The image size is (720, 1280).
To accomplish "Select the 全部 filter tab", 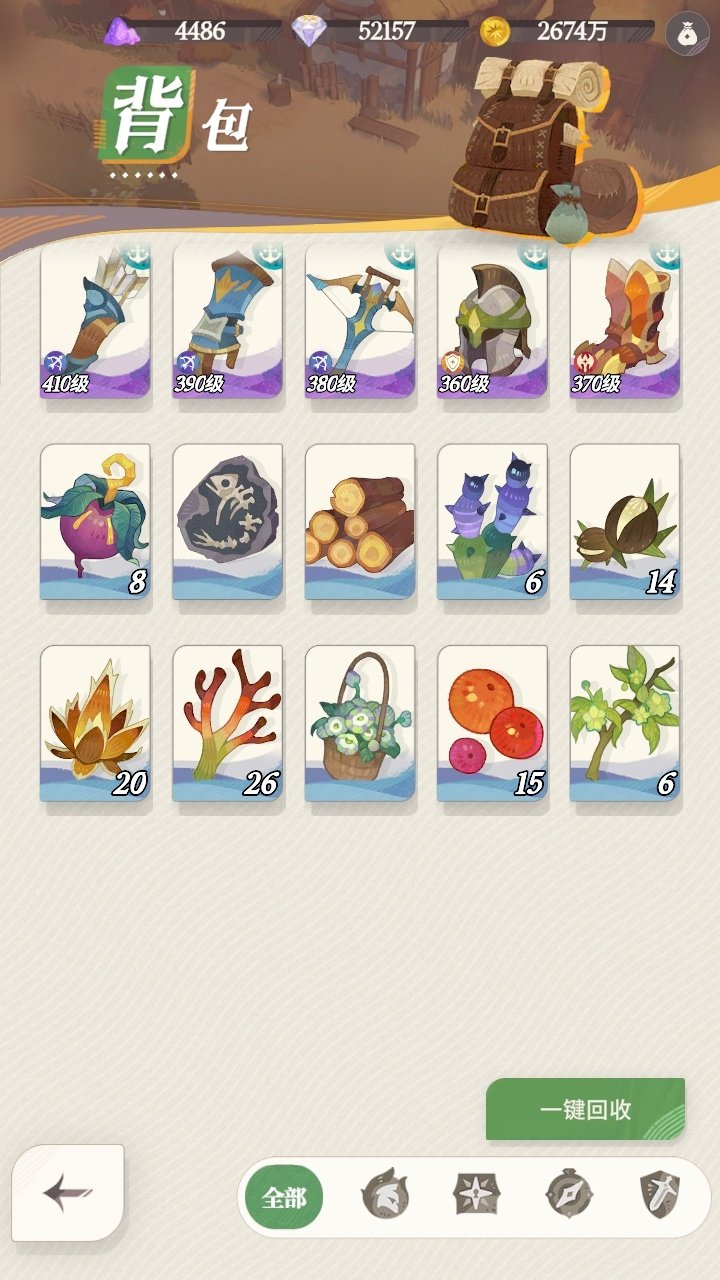I will (x=284, y=1197).
